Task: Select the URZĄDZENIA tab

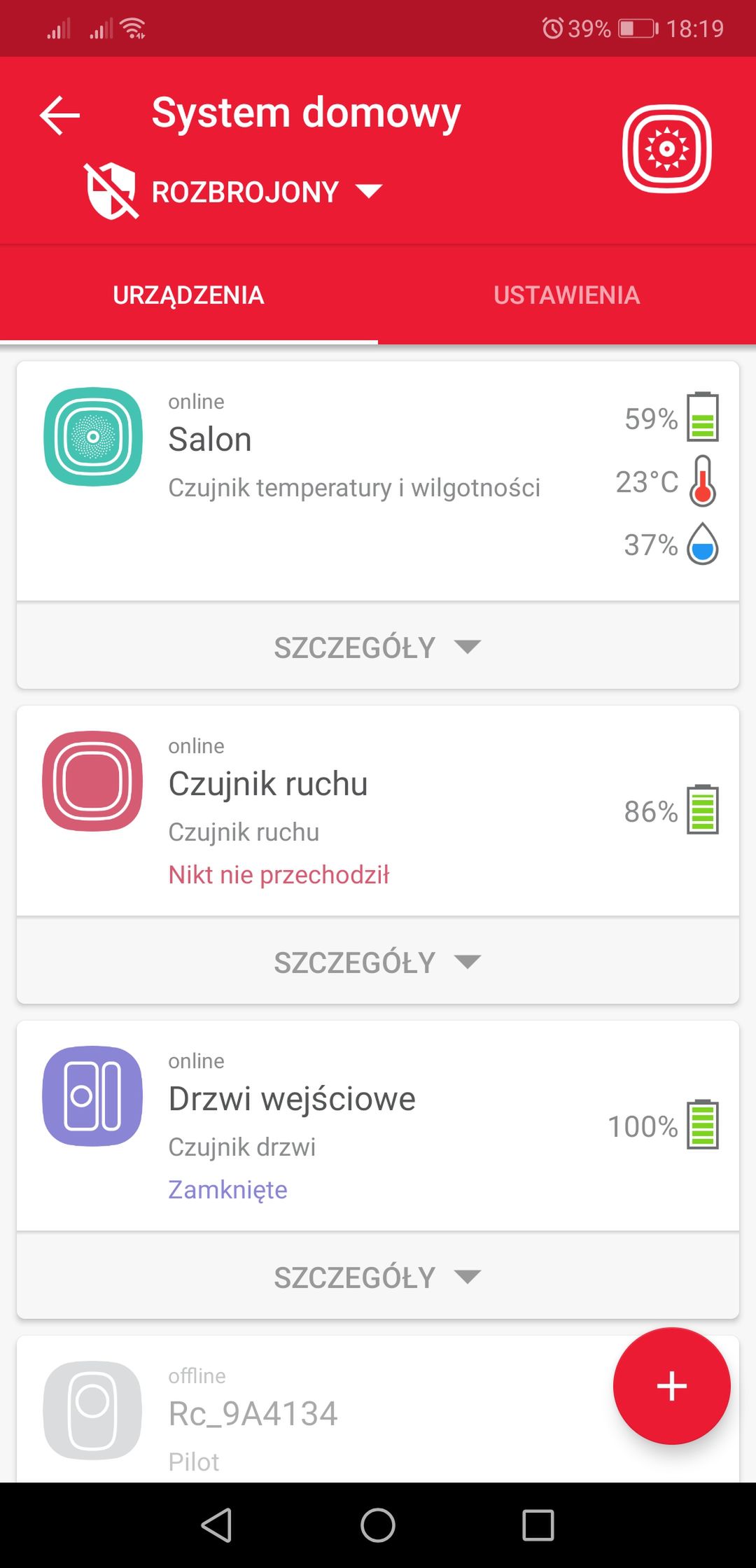Action: point(189,295)
